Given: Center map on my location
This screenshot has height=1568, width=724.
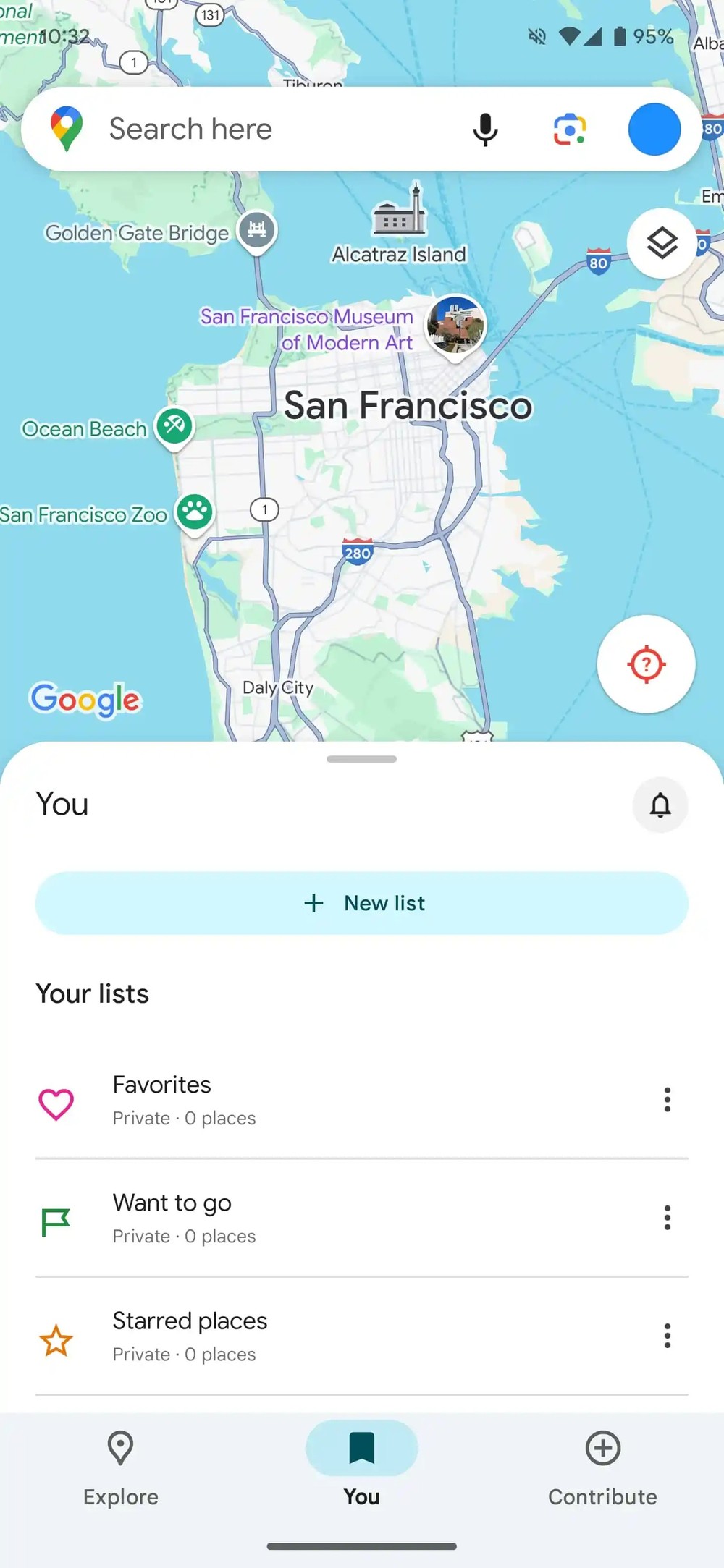Looking at the screenshot, I should tap(646, 664).
